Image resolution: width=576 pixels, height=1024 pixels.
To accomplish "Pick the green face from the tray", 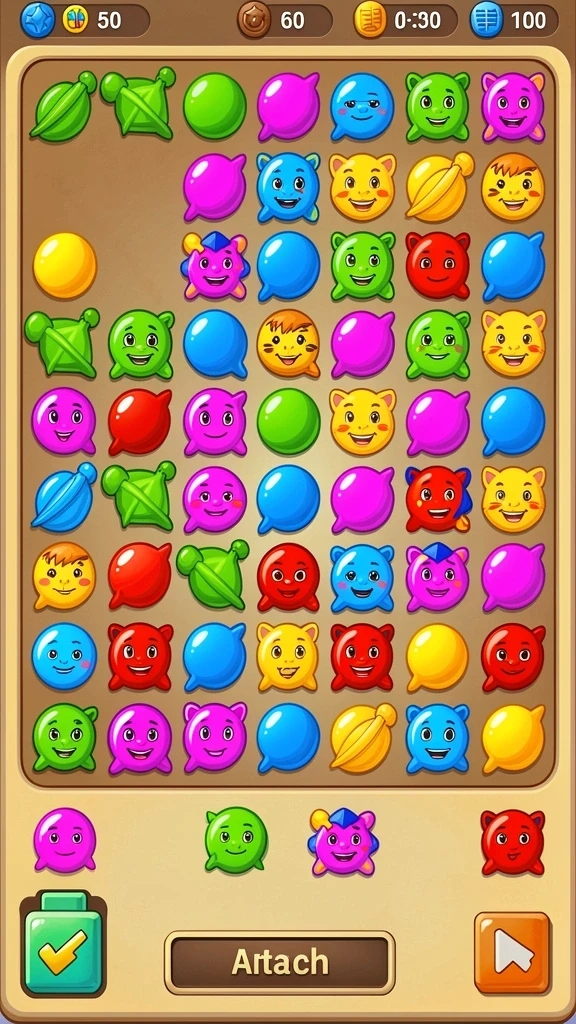I will pos(236,840).
